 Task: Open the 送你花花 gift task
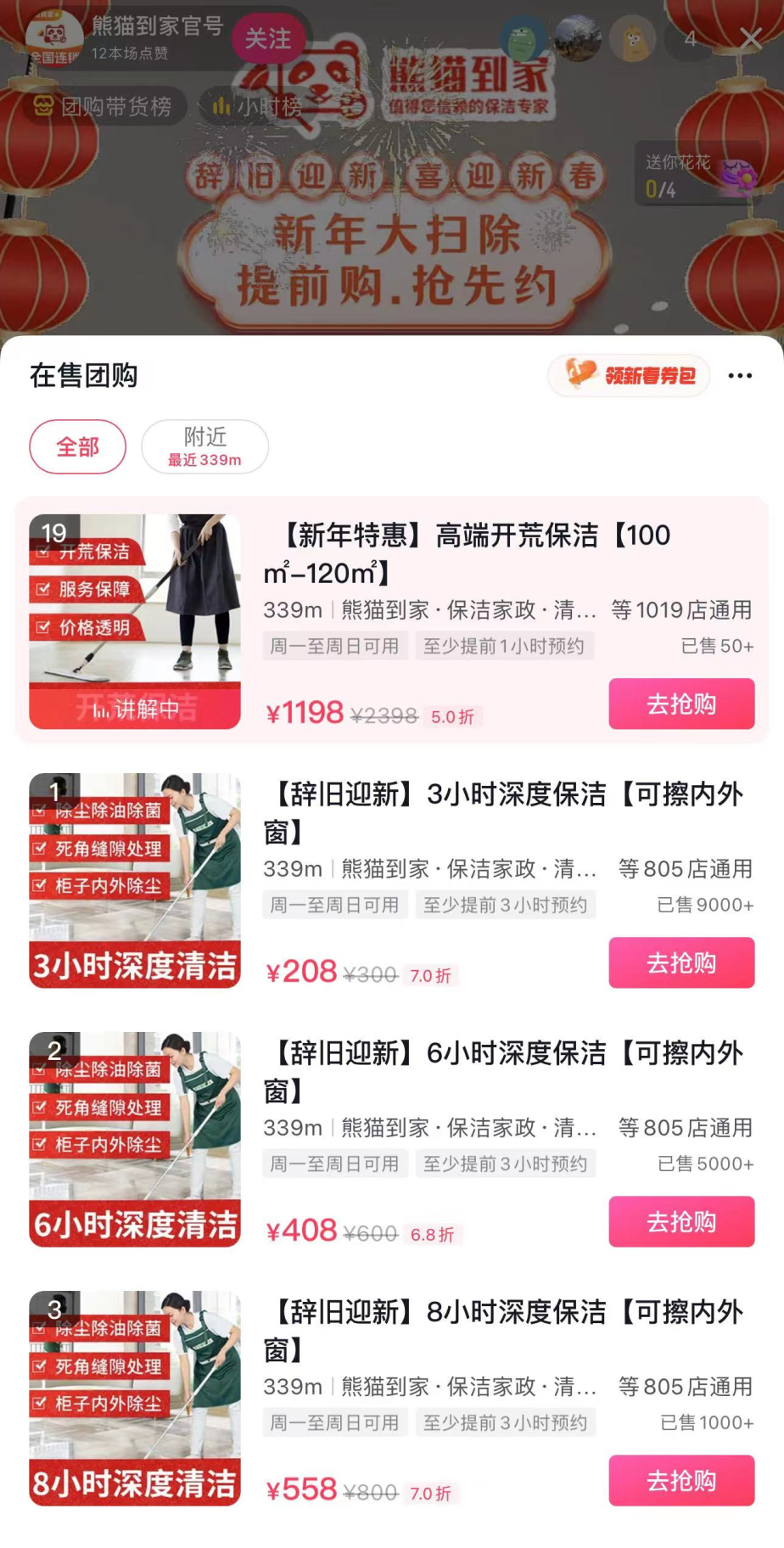[x=697, y=175]
